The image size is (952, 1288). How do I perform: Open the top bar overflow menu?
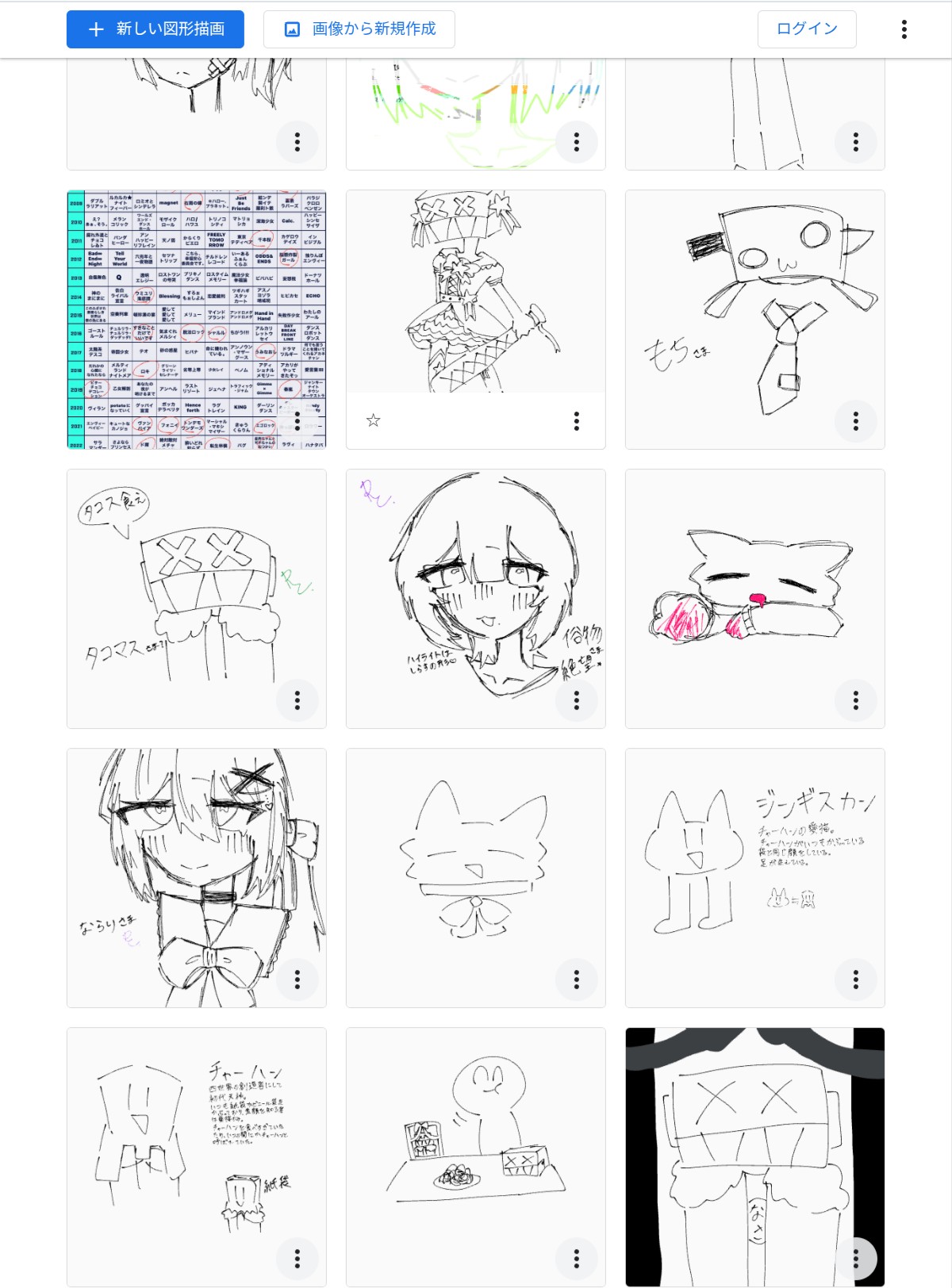[904, 29]
